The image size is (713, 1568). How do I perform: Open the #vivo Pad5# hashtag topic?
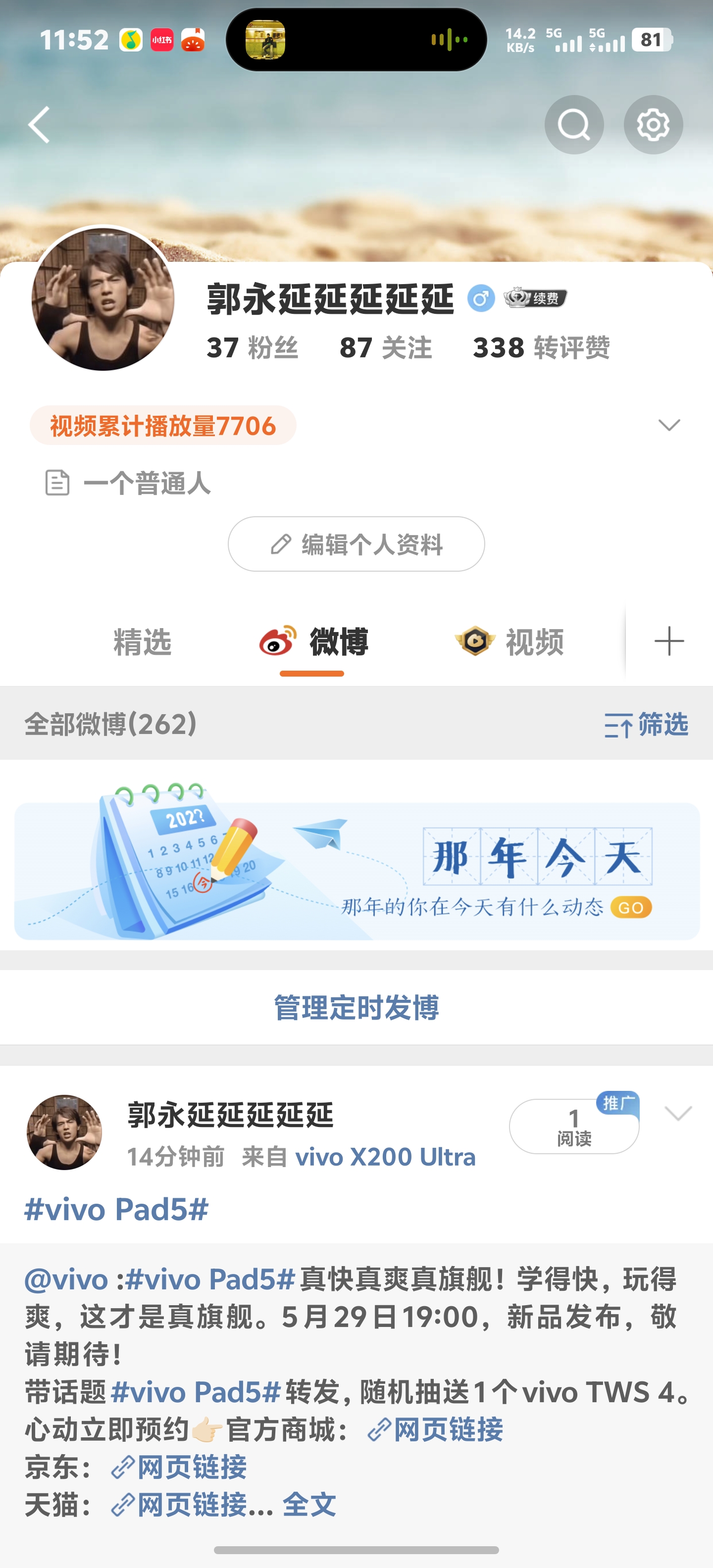[116, 1209]
